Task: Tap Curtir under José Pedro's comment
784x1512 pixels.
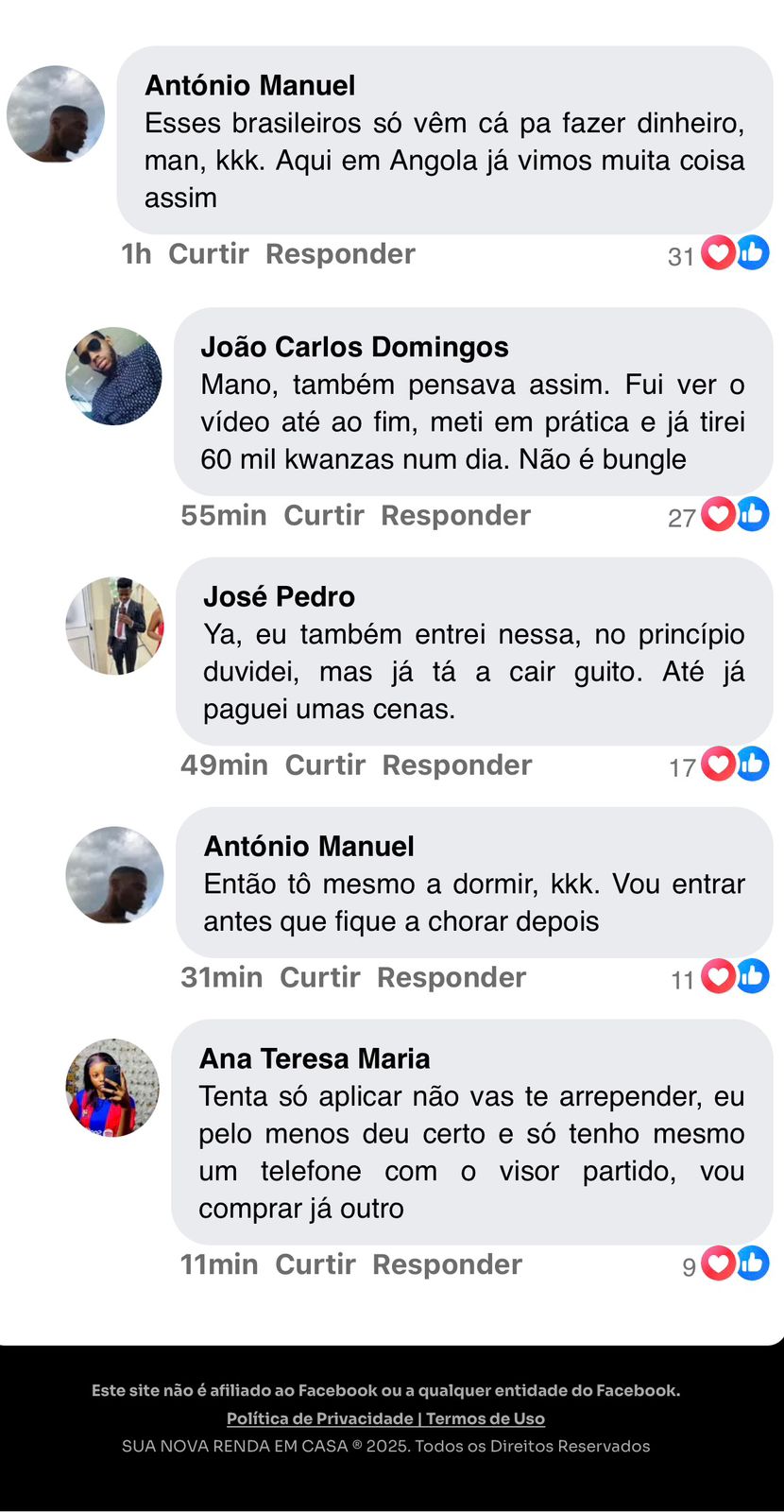Action: [325, 765]
